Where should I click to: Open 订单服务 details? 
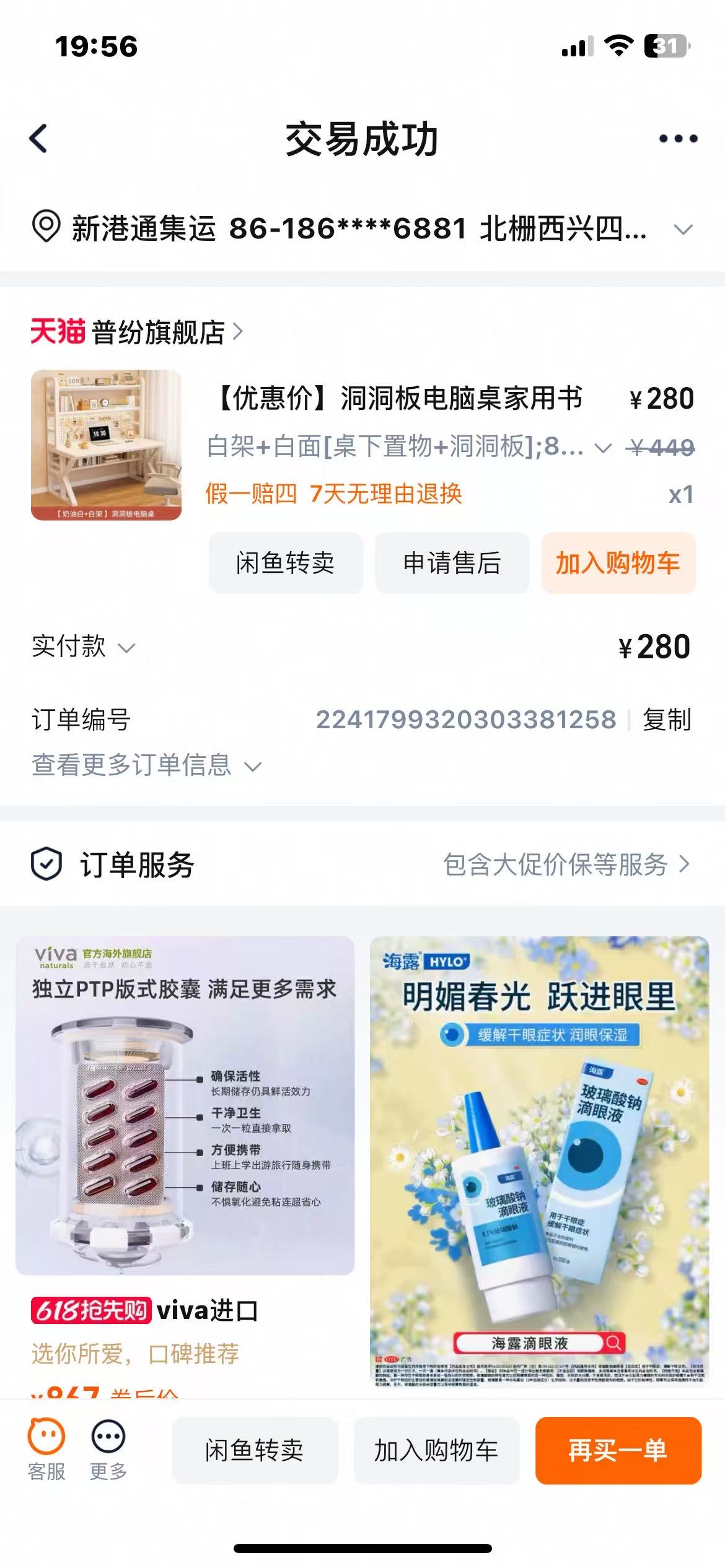click(566, 865)
